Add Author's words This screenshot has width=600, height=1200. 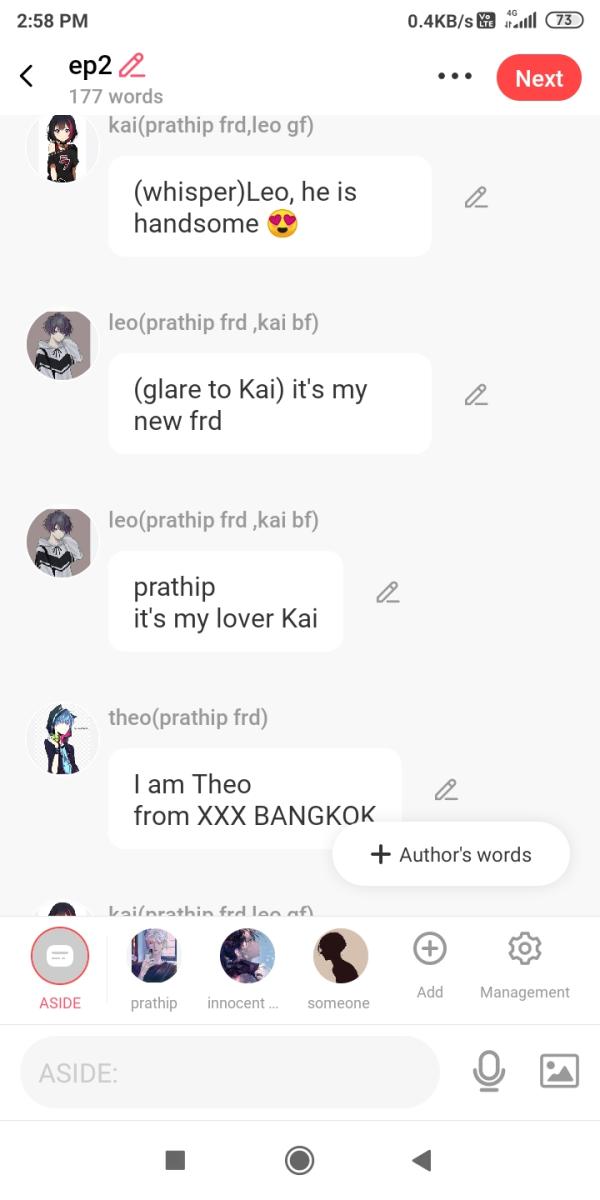tap(451, 855)
